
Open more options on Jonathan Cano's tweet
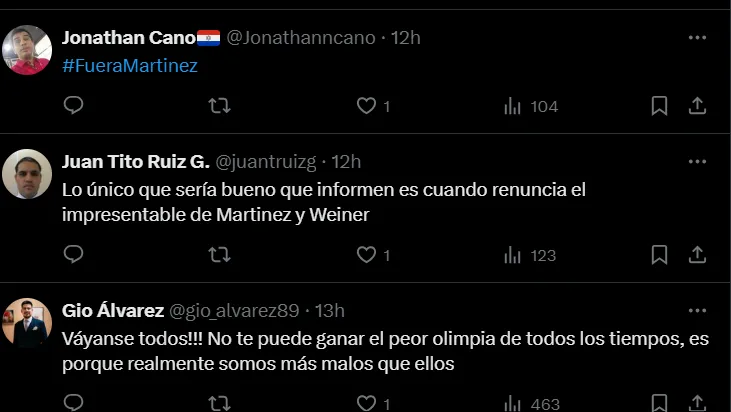(x=698, y=38)
